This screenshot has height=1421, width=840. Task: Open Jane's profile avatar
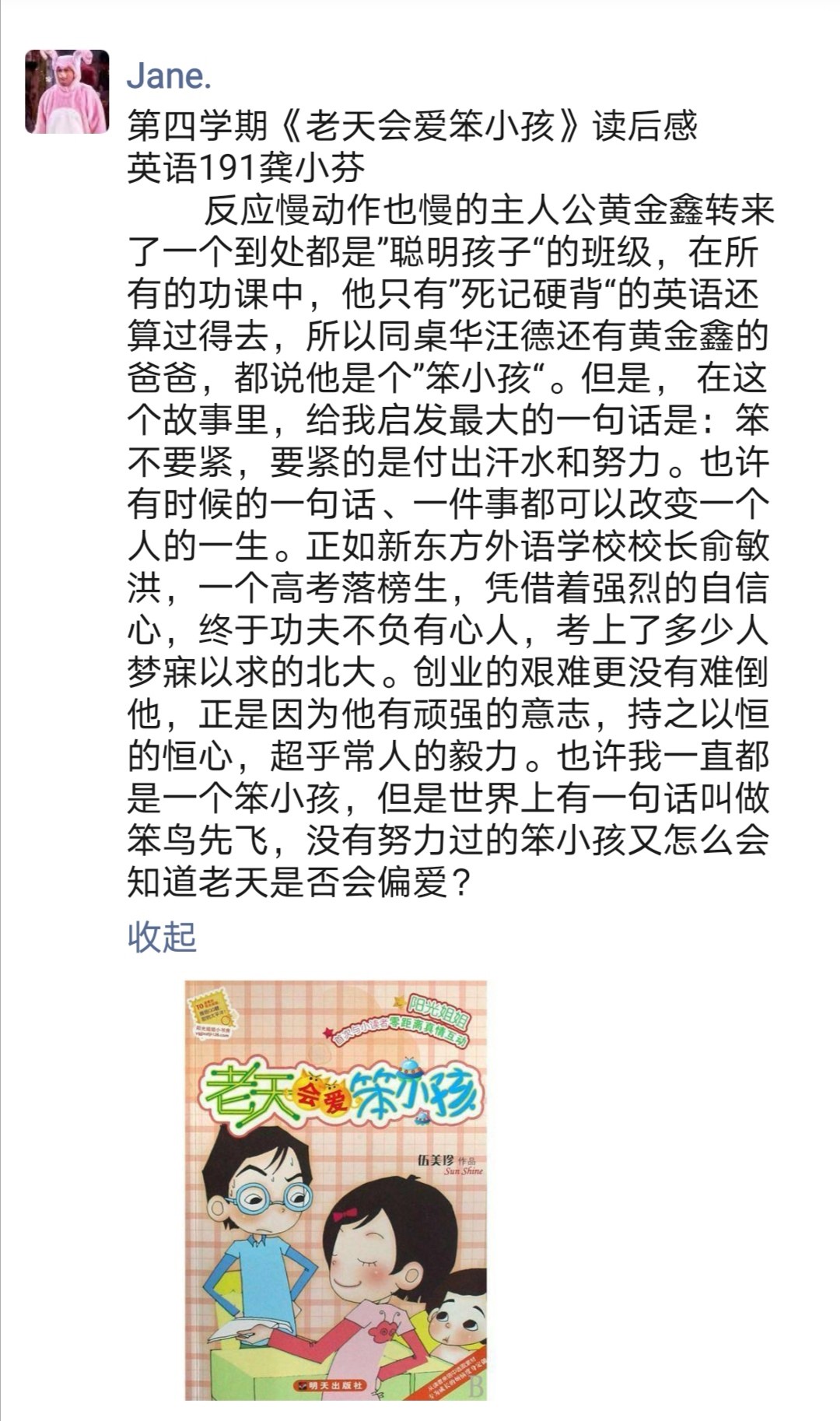point(67,92)
